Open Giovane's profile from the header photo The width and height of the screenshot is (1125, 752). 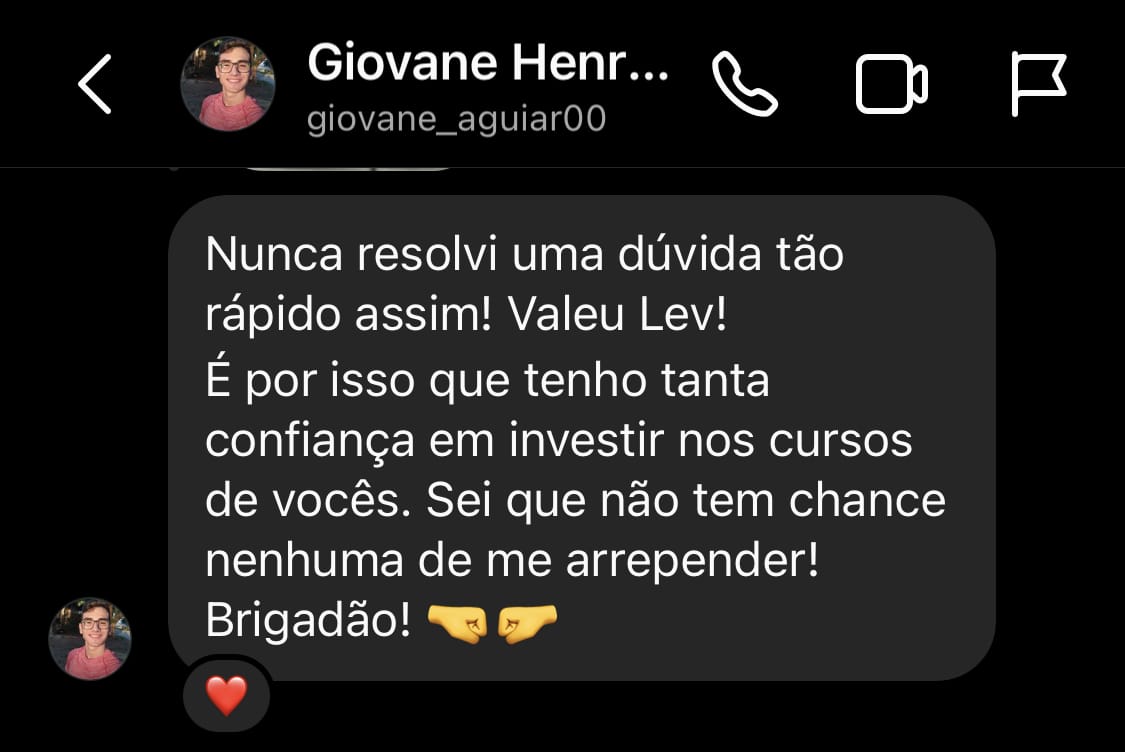tap(227, 85)
